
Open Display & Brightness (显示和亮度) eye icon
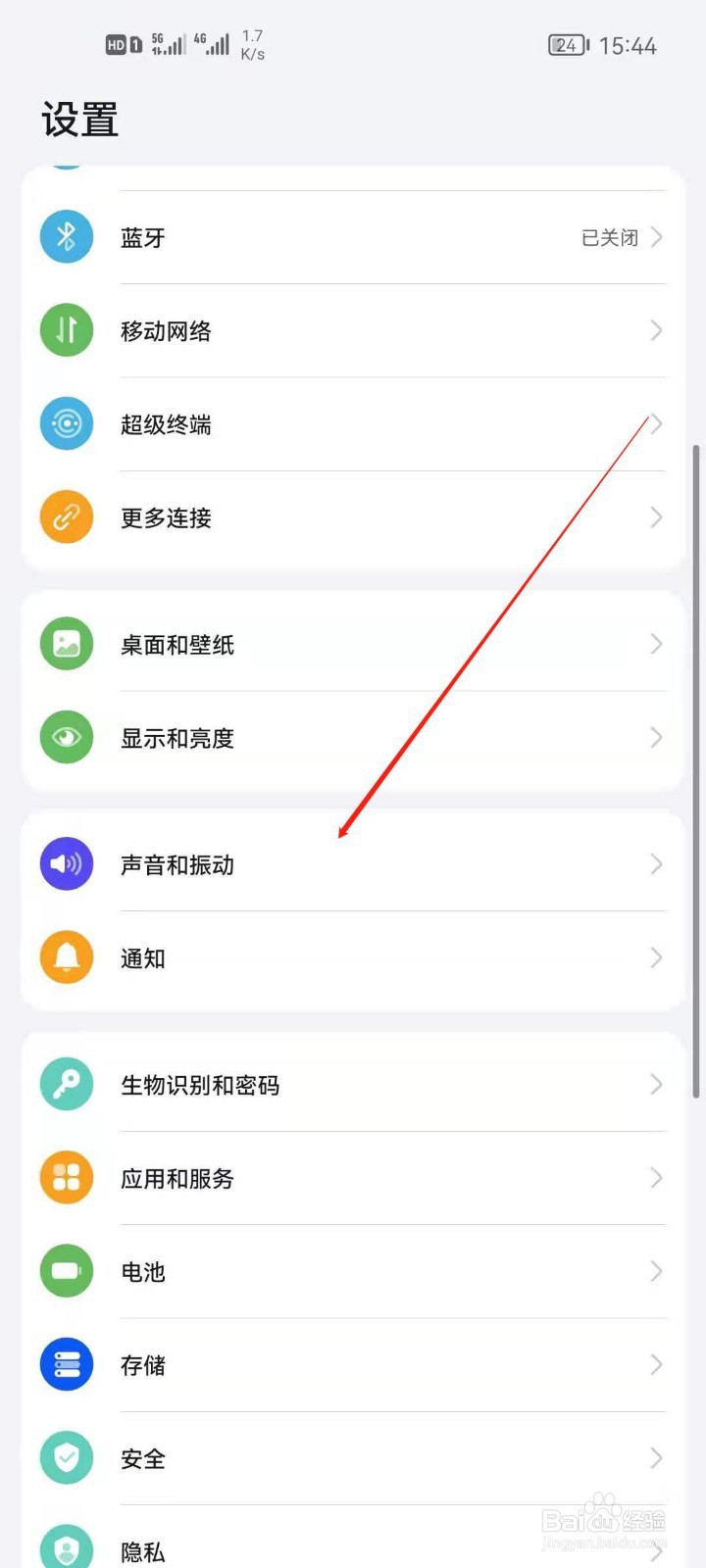click(x=66, y=737)
